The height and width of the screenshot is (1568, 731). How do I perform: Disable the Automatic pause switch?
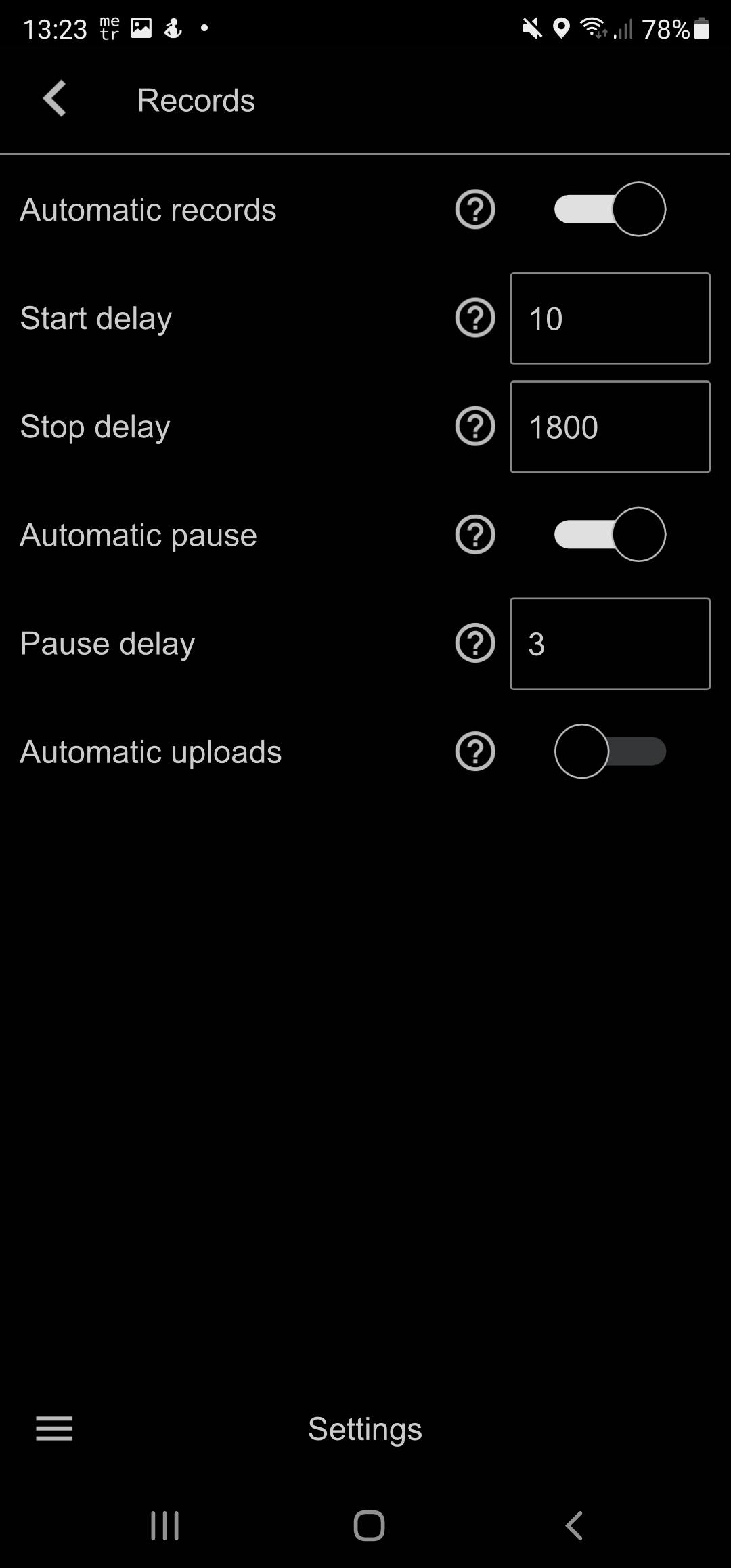610,534
